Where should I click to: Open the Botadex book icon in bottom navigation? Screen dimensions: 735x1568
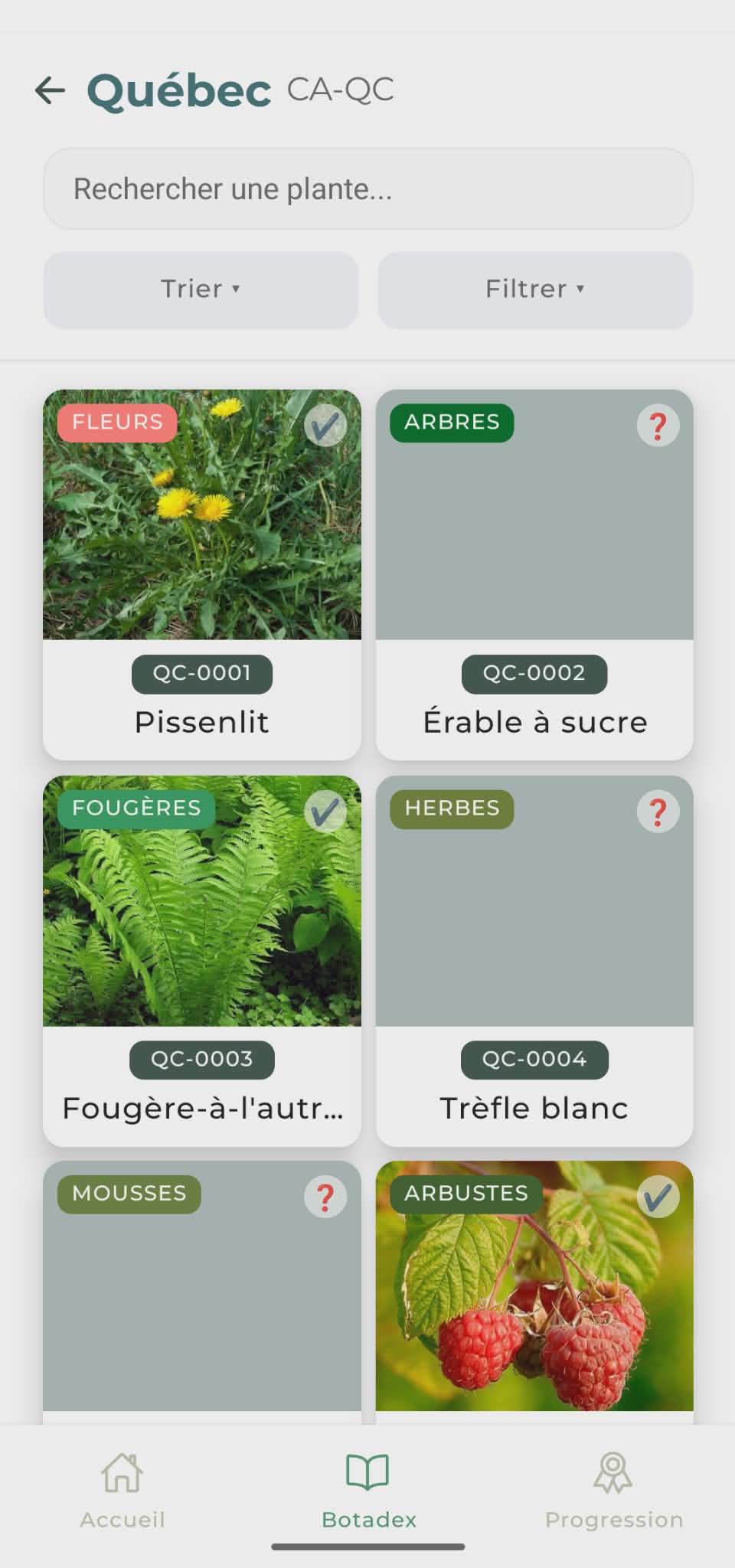(x=368, y=1472)
